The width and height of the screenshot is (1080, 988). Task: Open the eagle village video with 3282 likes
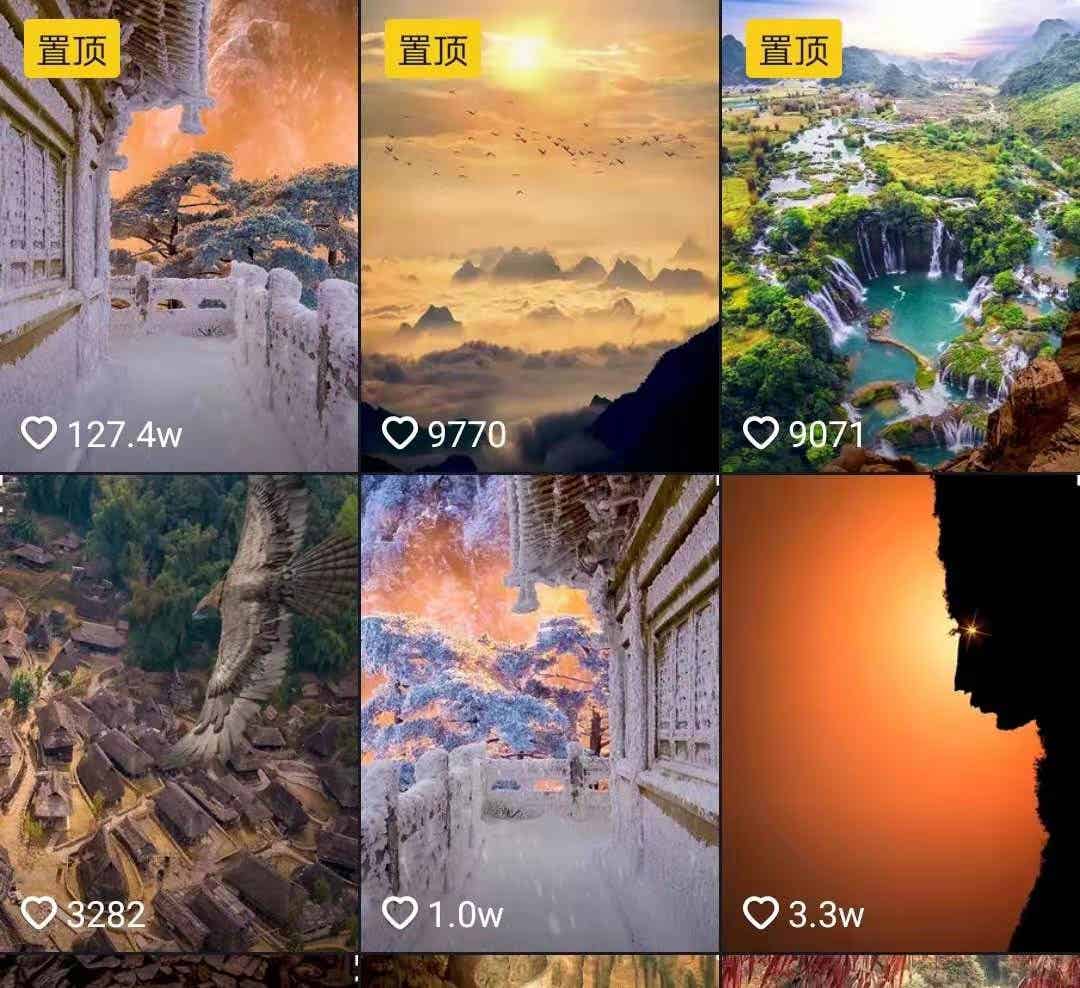click(178, 712)
